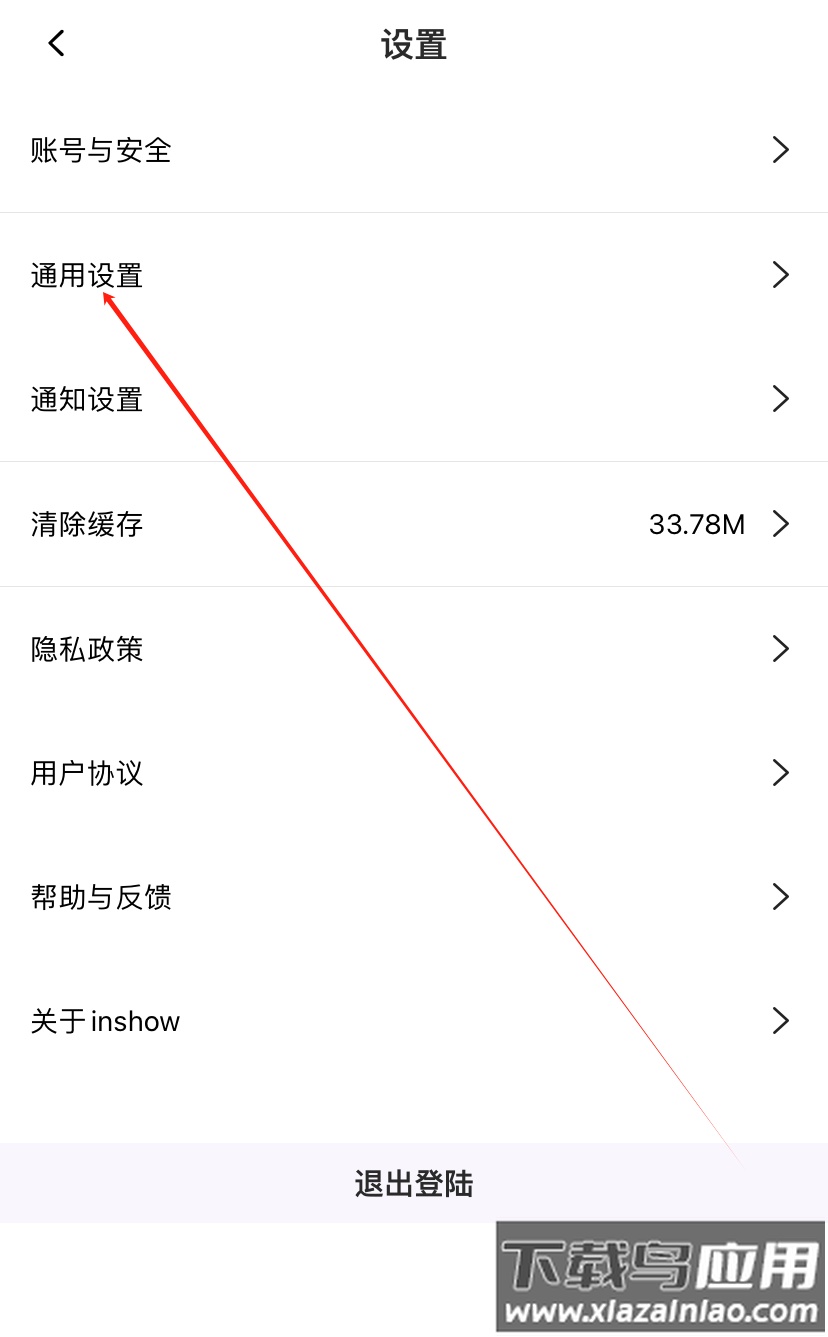828x1337 pixels.
Task: Go back using the top-left arrow
Action: click(56, 43)
